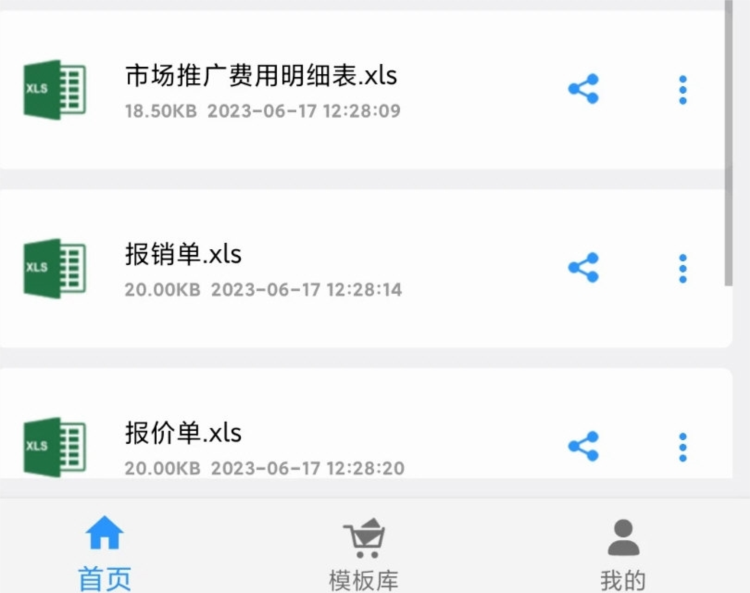This screenshot has width=750, height=593.
Task: Share 市场推广费用明细表.xls file
Action: [583, 89]
